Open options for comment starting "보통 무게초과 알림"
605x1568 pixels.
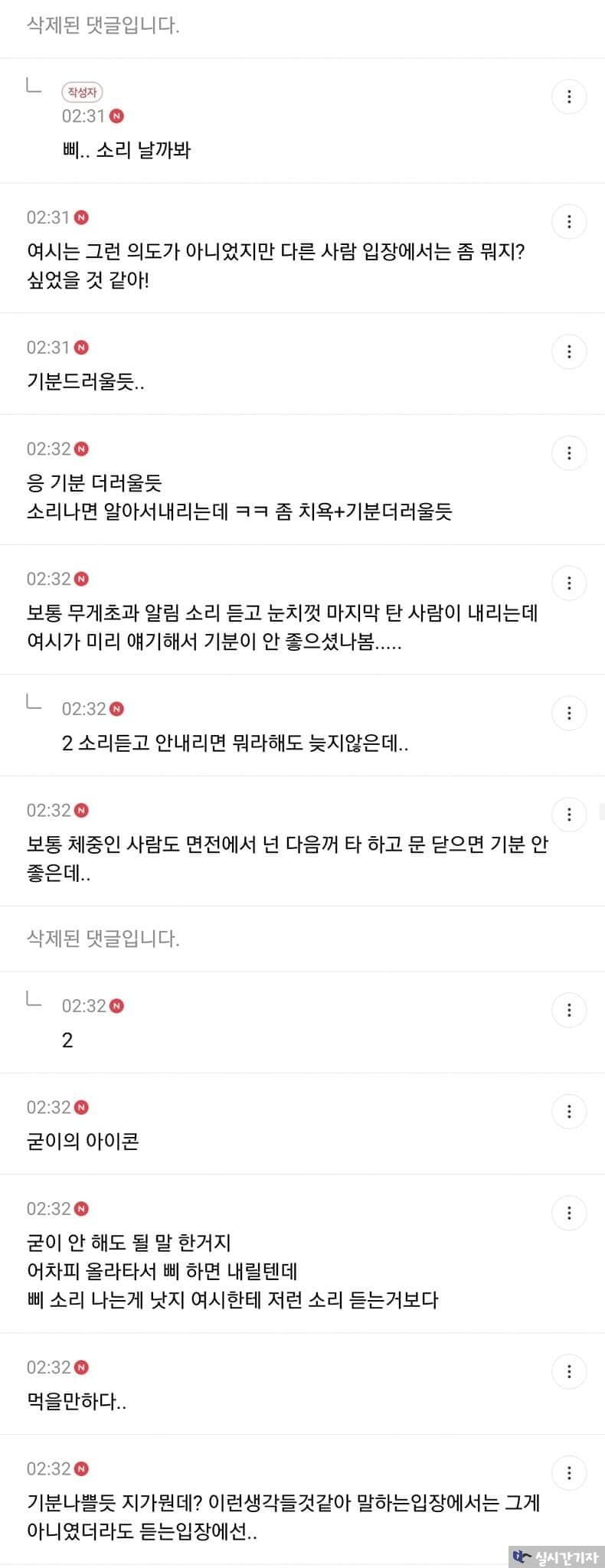coord(569,583)
